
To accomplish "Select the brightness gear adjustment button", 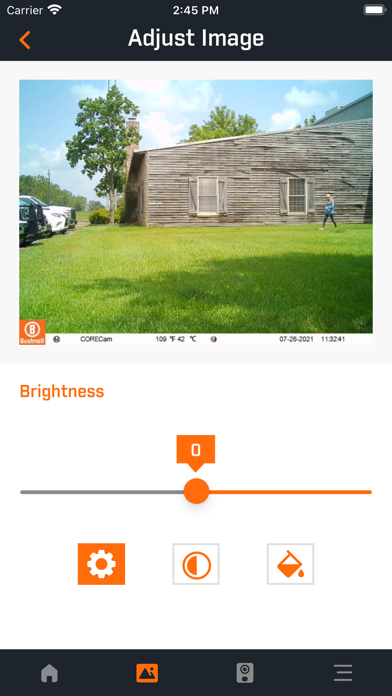I will [x=101, y=564].
